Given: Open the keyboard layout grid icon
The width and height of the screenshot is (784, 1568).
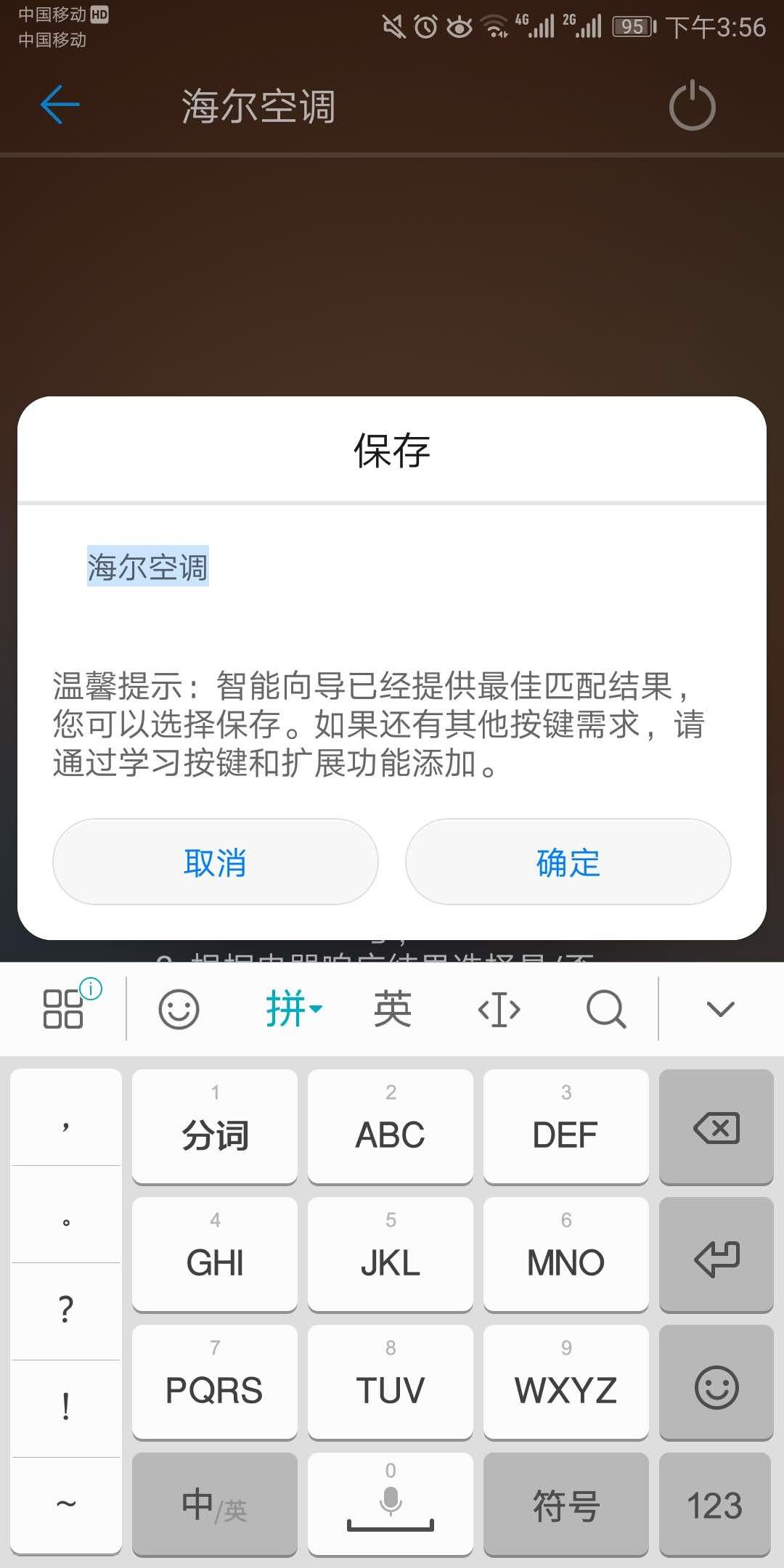Looking at the screenshot, I should pos(65,1009).
